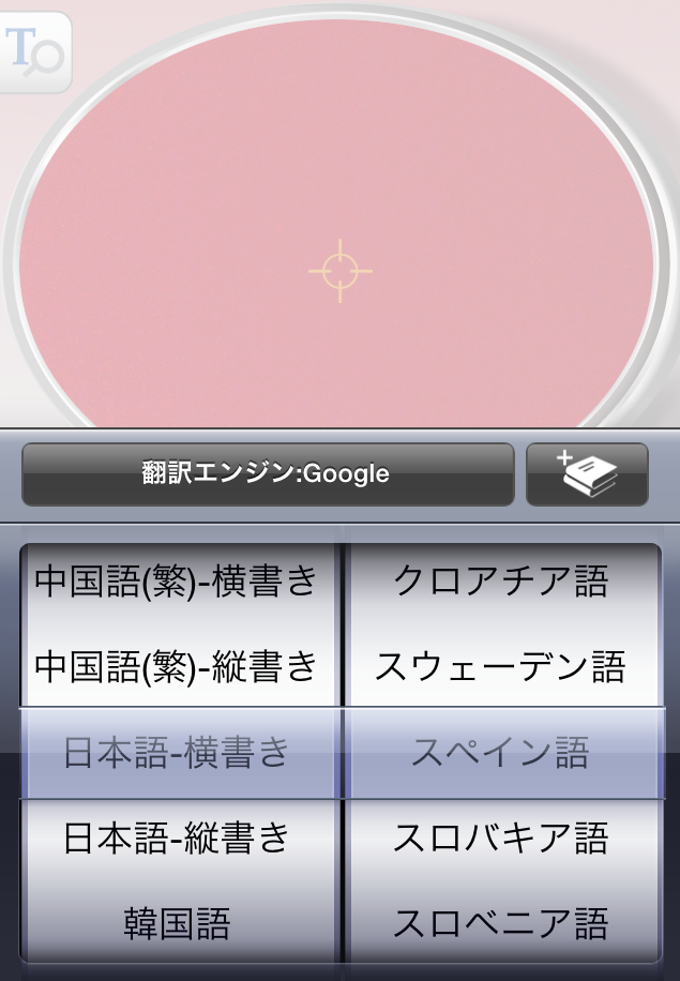Pick クロアチア語 as target language
The width and height of the screenshot is (680, 981).
(501, 580)
